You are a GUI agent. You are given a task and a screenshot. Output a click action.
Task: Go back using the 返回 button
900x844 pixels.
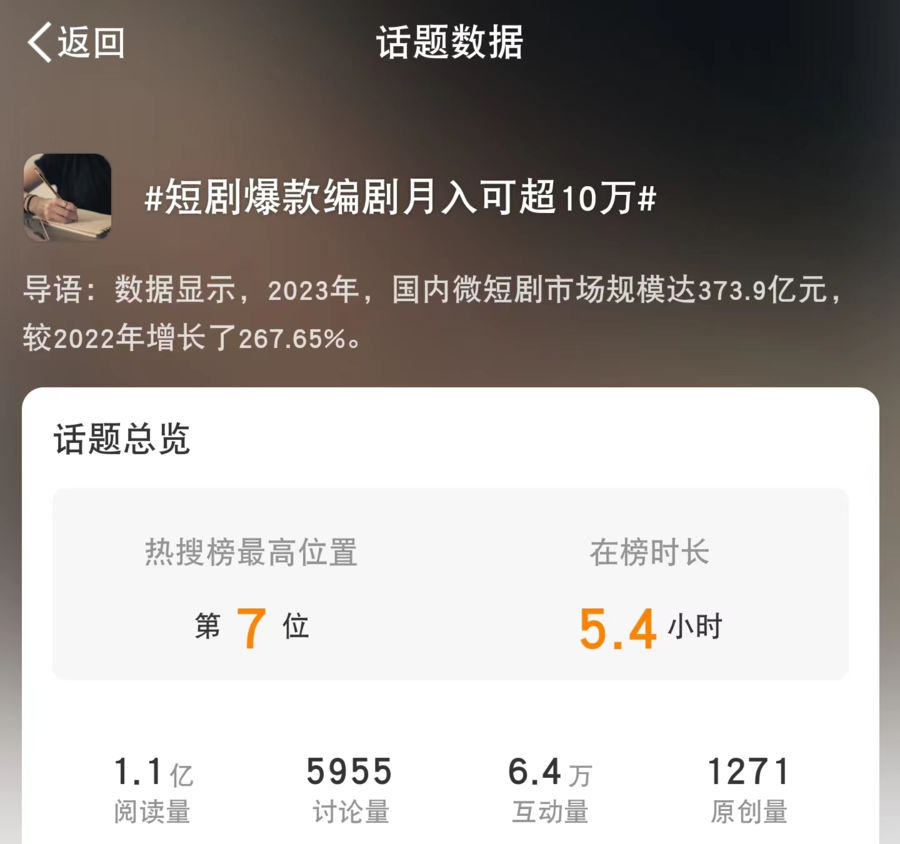[77, 43]
